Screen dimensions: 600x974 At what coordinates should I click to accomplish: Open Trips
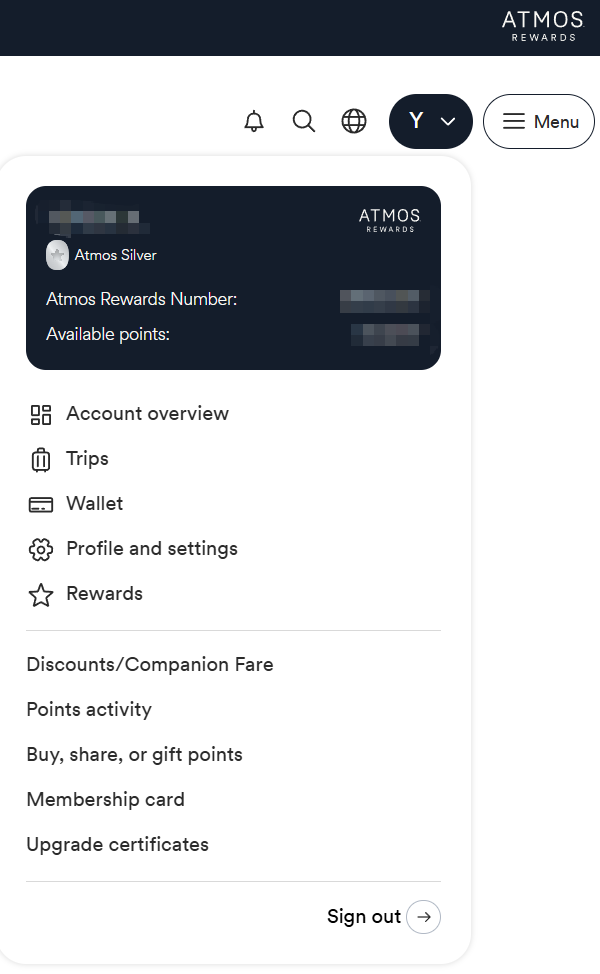click(x=69, y=459)
